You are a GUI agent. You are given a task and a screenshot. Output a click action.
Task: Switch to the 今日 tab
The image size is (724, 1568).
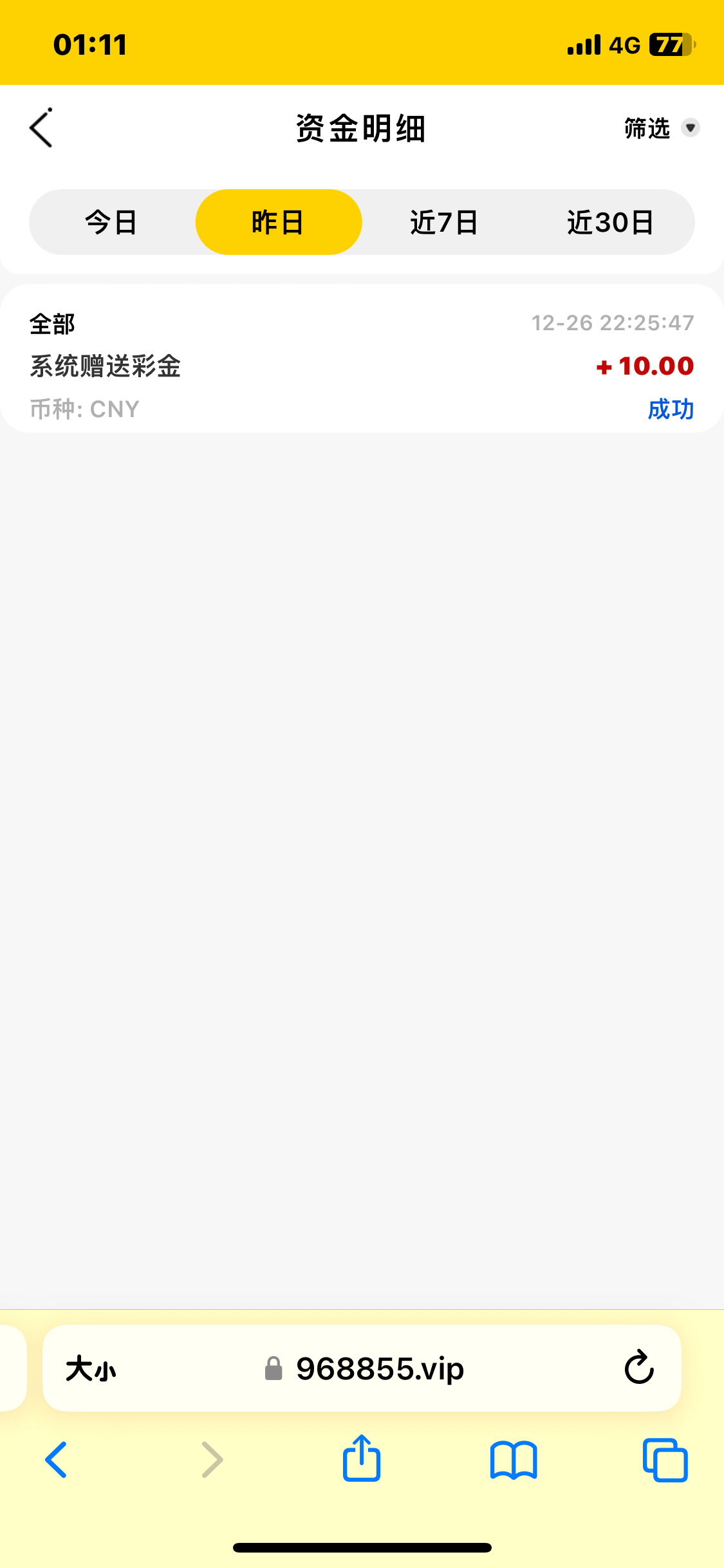pyautogui.click(x=111, y=223)
